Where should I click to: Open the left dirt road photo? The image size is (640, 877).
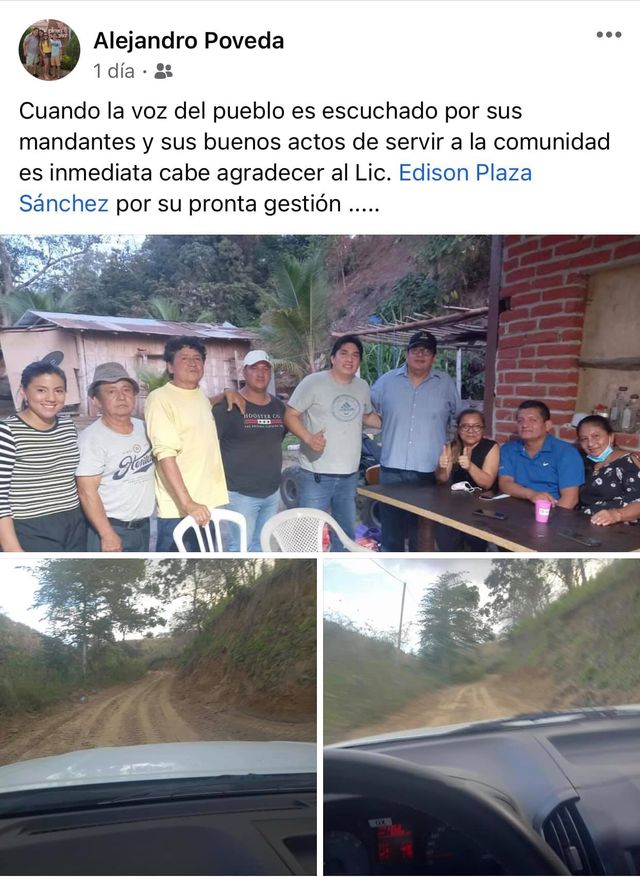158,716
